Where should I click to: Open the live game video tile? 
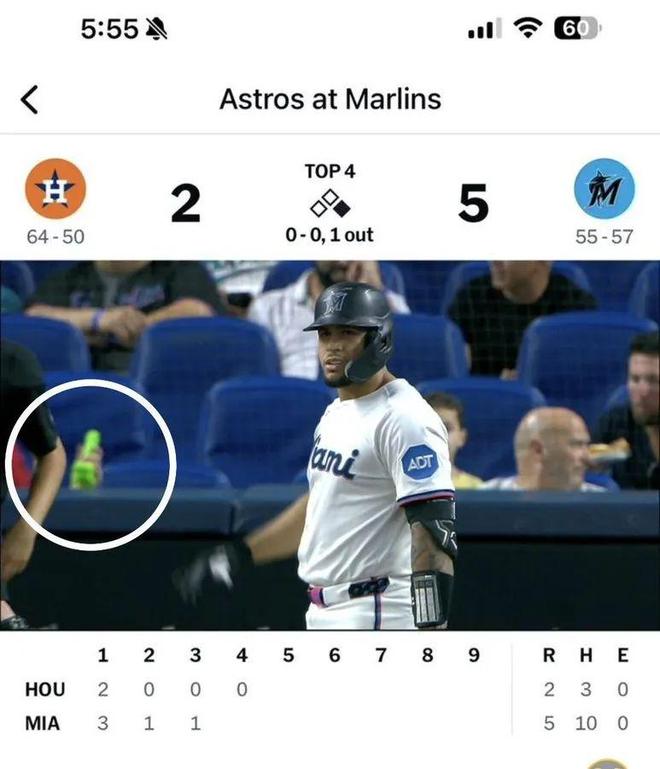tap(330, 445)
